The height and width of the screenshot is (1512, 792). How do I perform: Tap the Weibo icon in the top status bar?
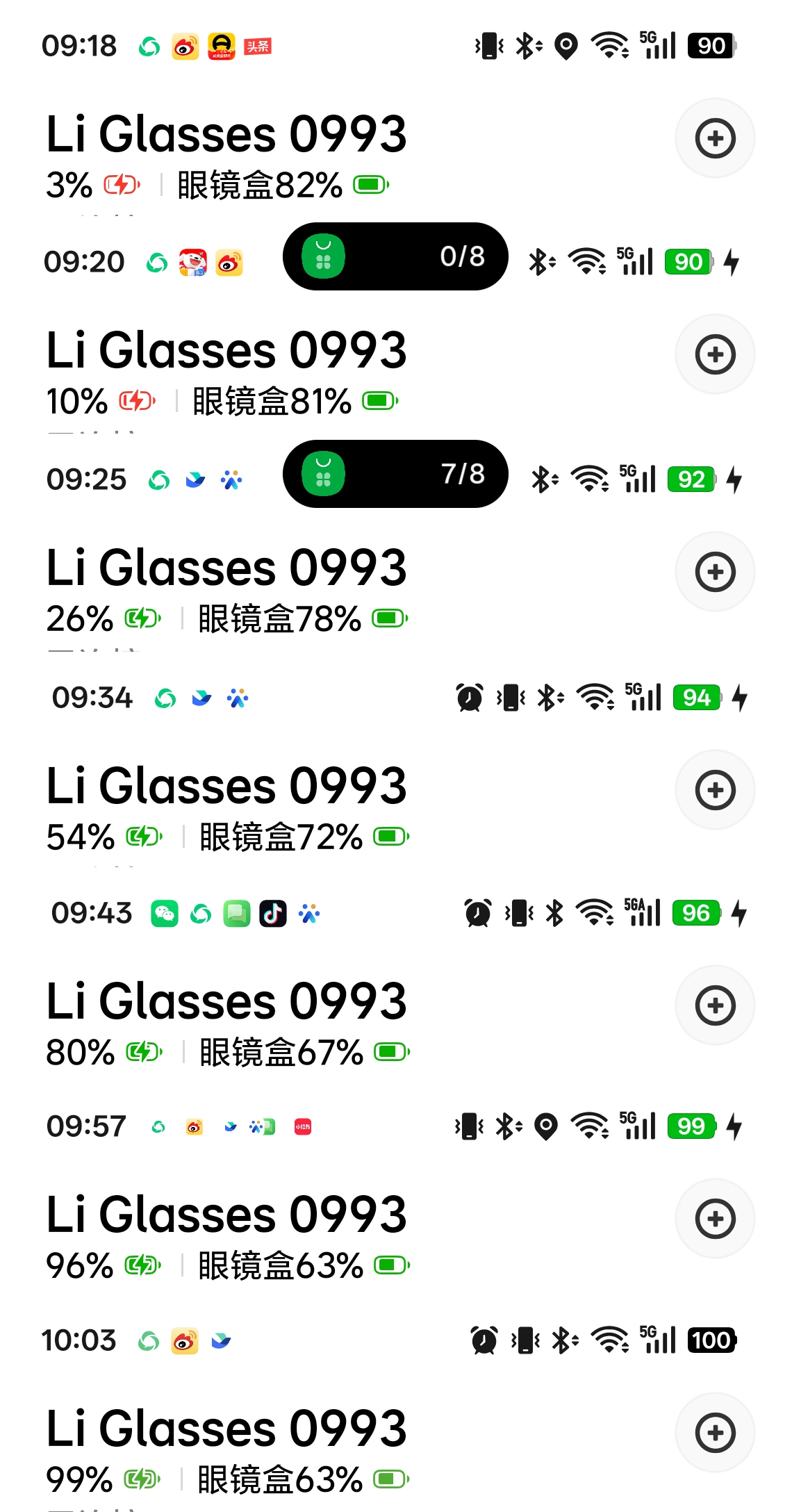click(185, 46)
